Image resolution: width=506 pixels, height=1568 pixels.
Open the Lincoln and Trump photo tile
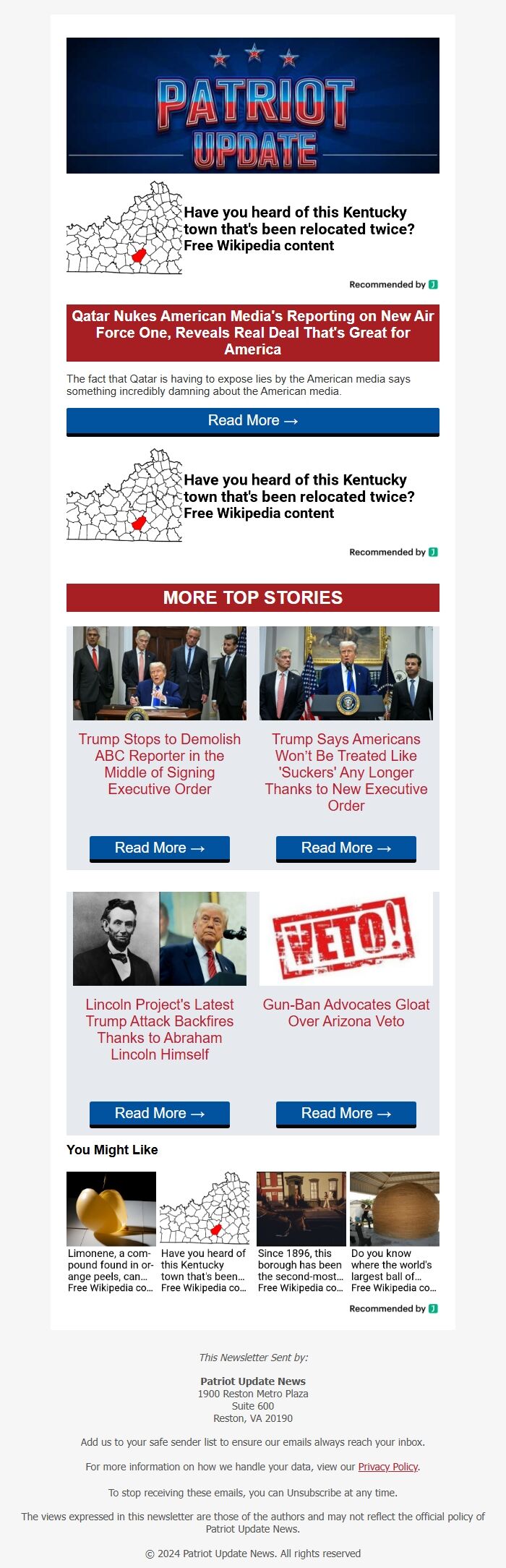coord(159,938)
